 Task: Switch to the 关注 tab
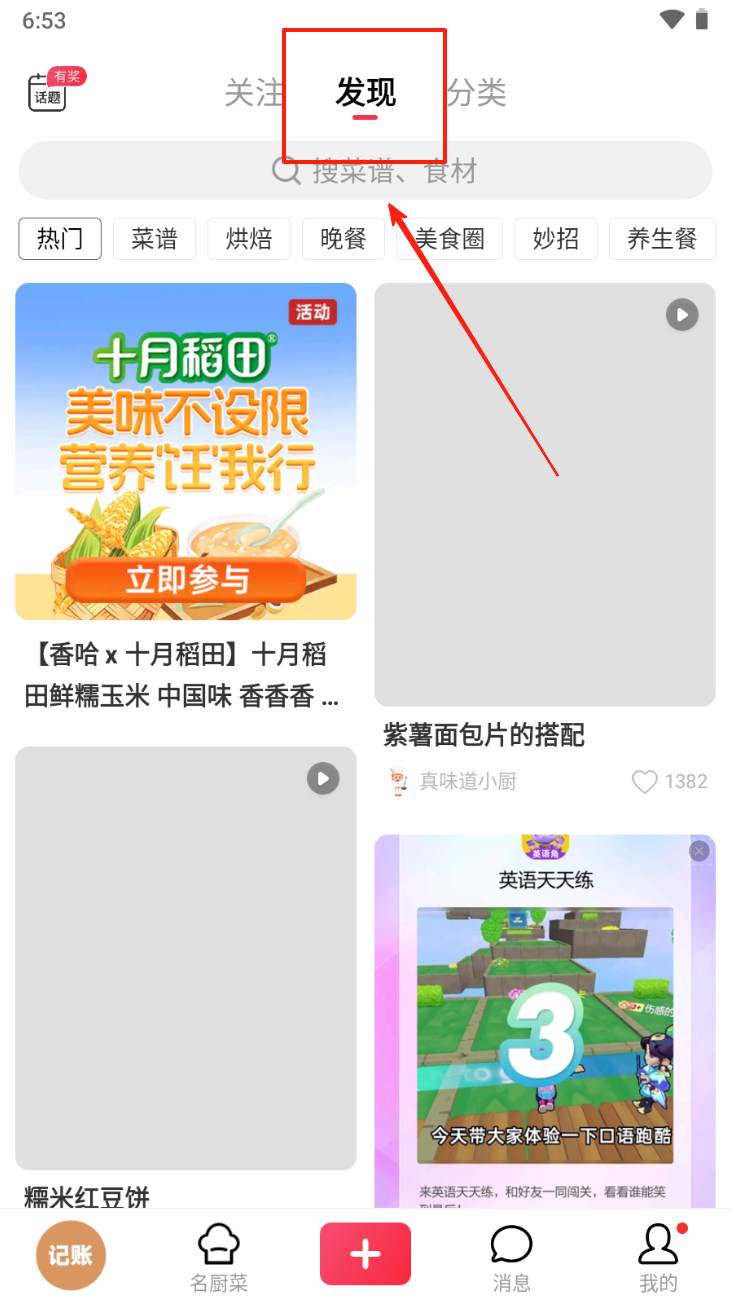(254, 93)
